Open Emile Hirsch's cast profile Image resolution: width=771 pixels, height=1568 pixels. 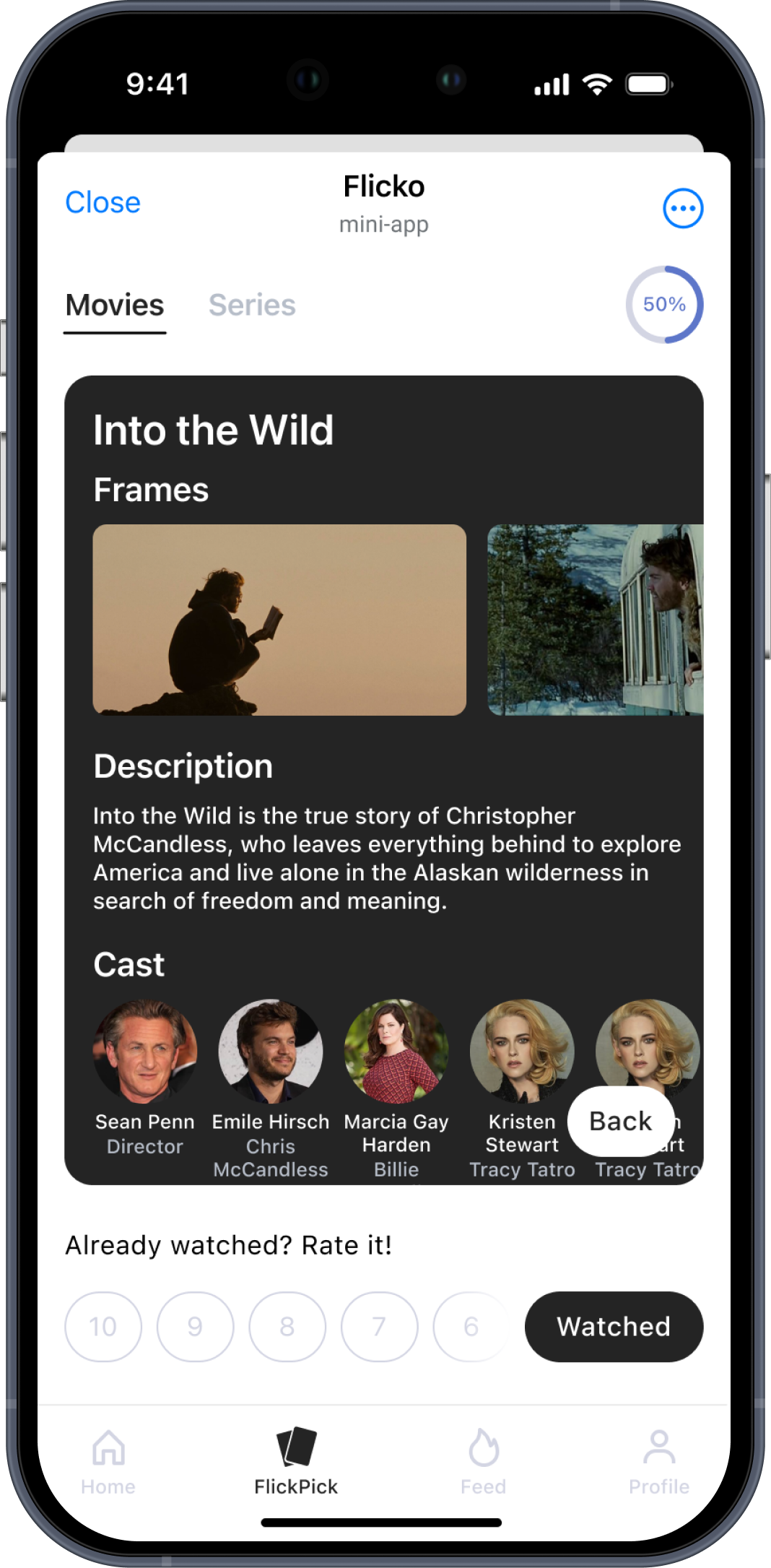click(x=271, y=1052)
